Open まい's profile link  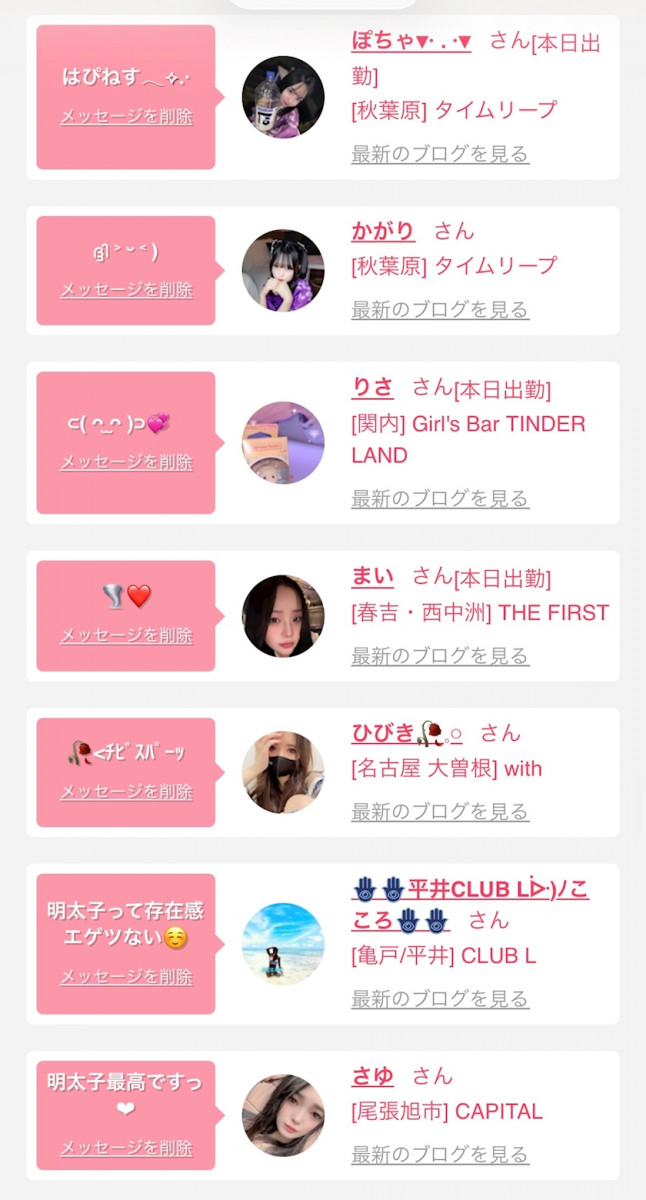372,576
